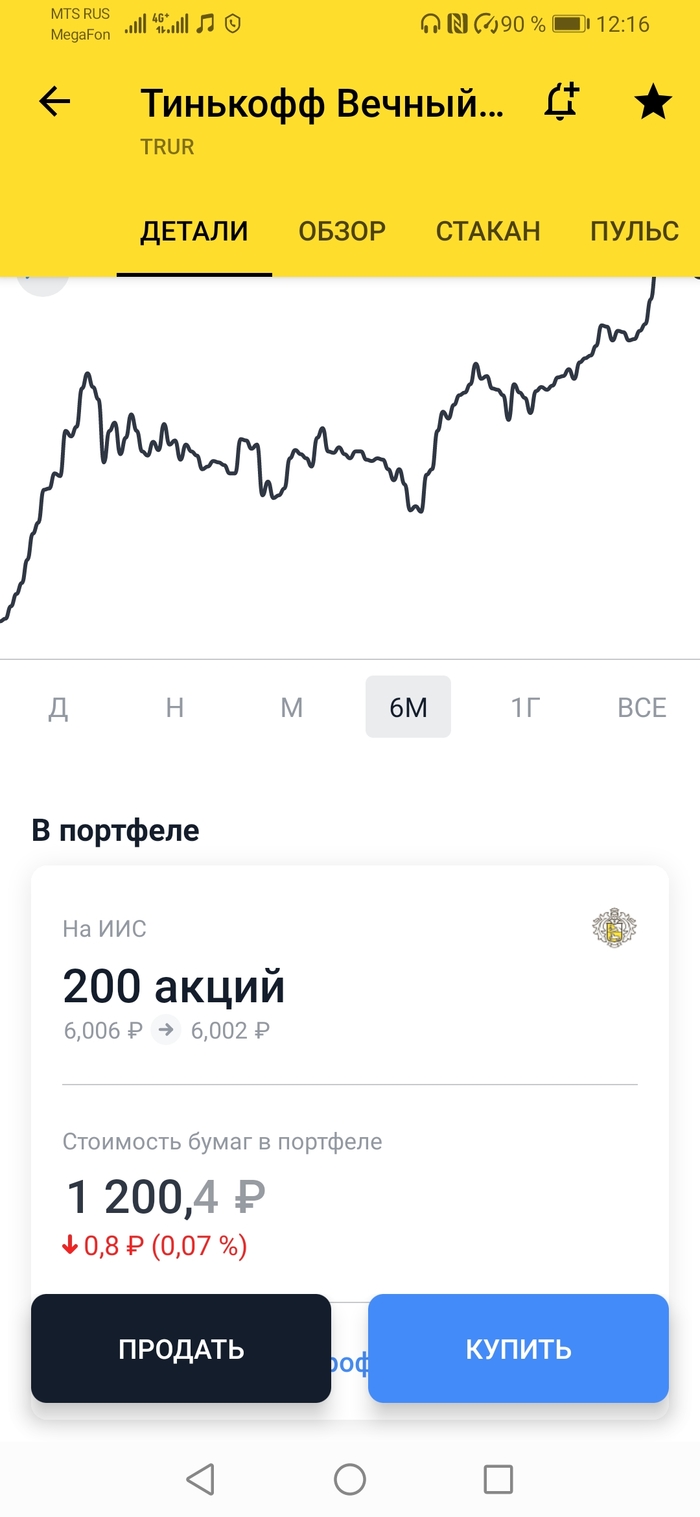
Task: Tap the ПРОДАТЬ button
Action: pyautogui.click(x=181, y=1348)
